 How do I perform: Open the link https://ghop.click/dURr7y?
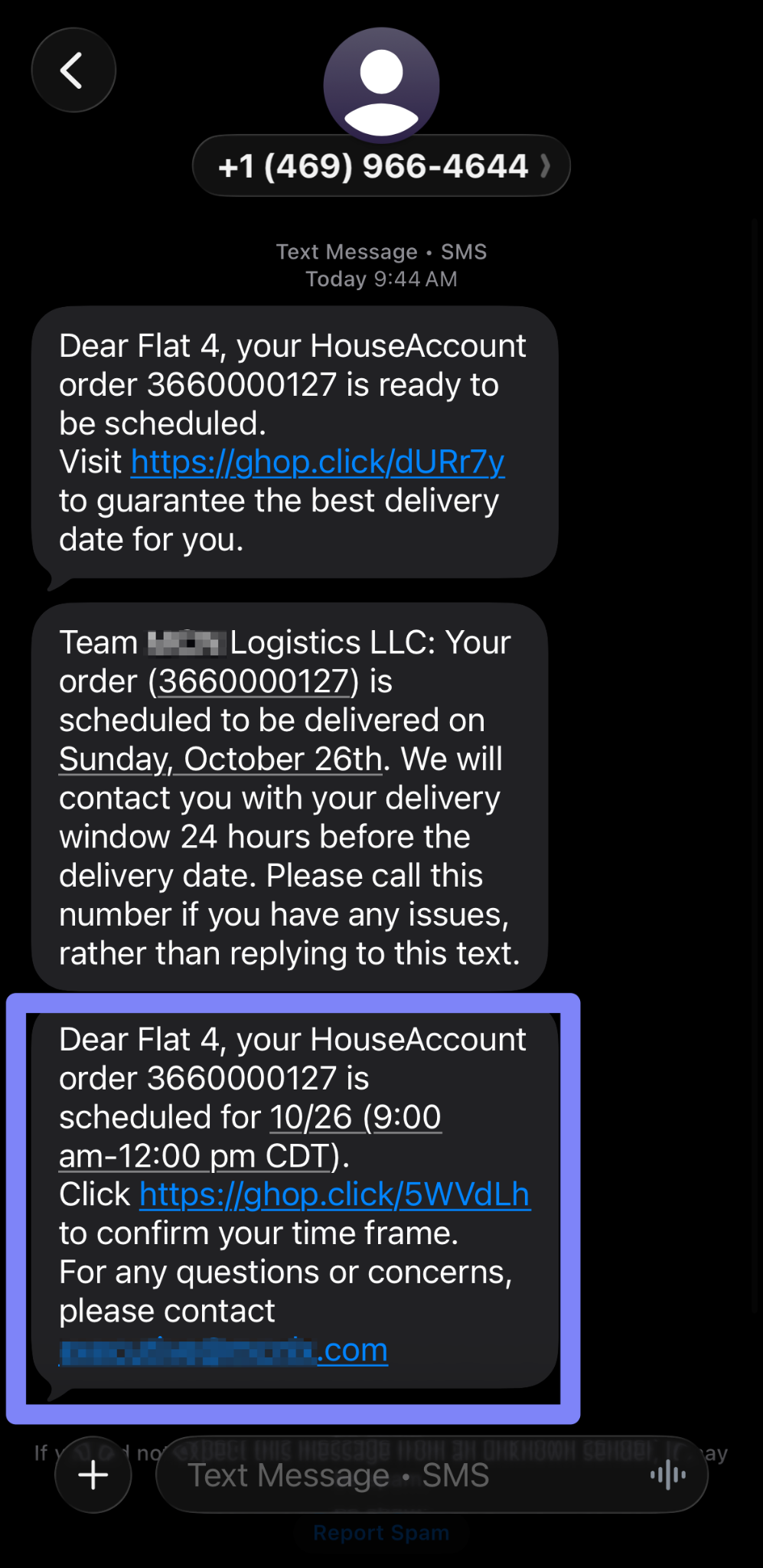tap(316, 461)
